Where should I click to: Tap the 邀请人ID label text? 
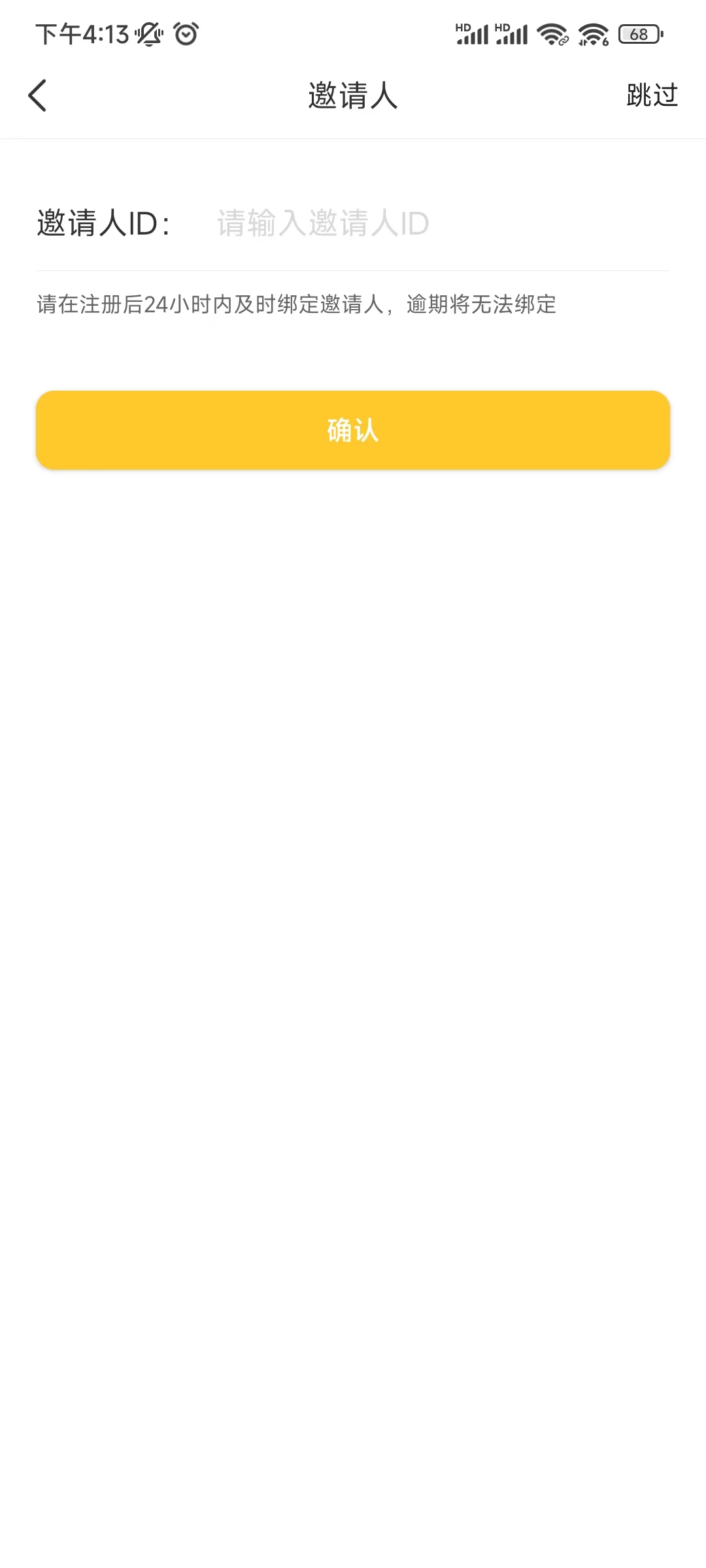[105, 223]
